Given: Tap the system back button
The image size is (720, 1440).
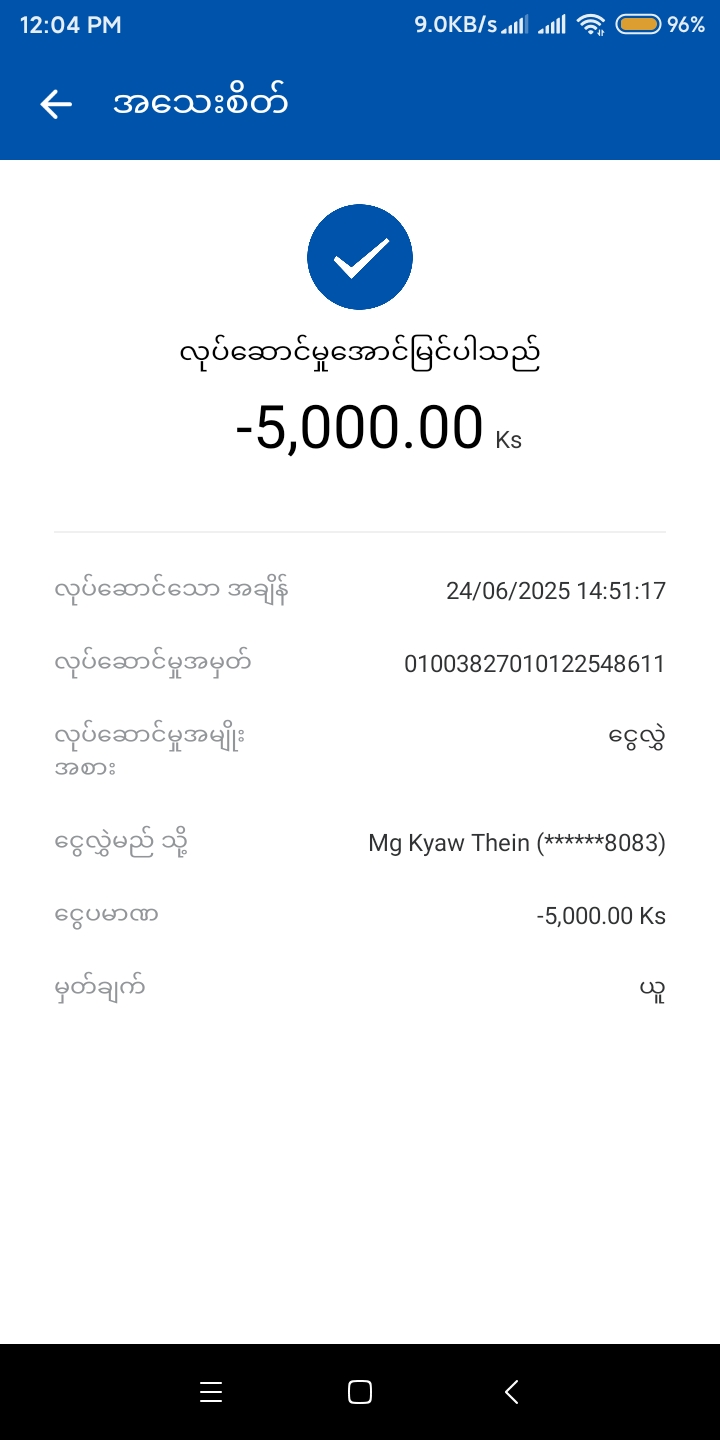Looking at the screenshot, I should click(x=511, y=1391).
